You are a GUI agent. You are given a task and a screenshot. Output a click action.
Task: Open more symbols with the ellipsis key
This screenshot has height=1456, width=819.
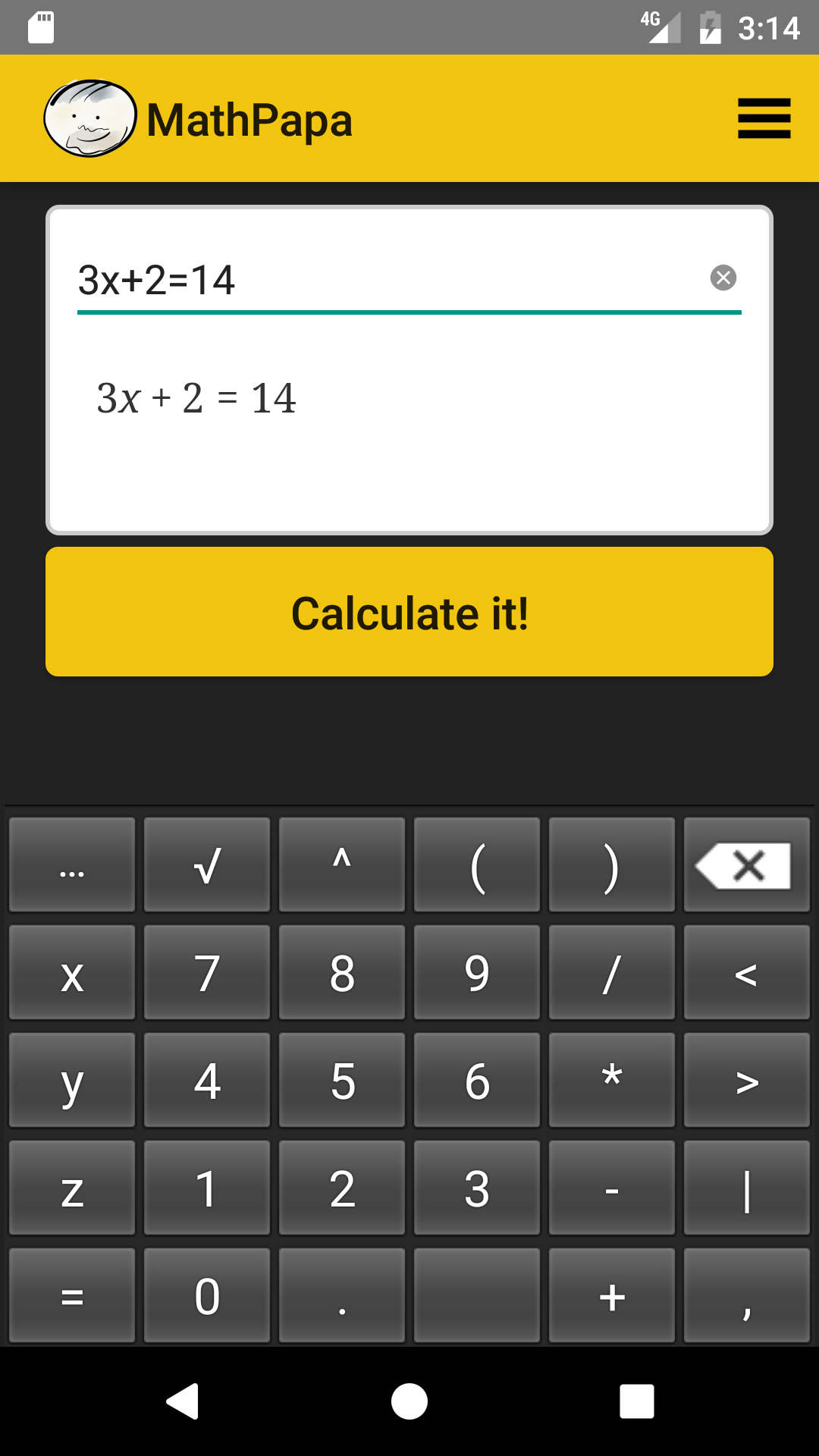(72, 865)
